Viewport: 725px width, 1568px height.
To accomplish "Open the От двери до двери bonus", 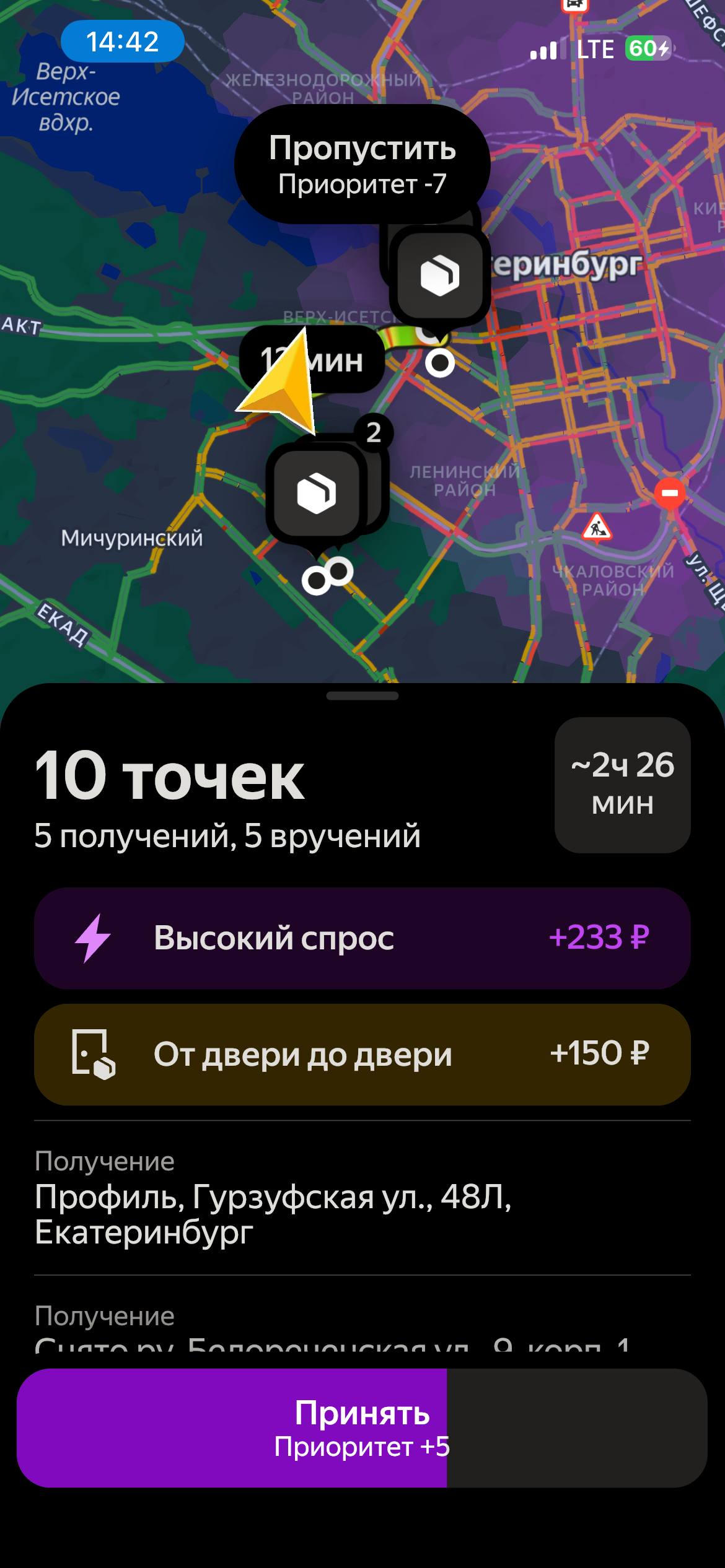I will click(362, 1054).
